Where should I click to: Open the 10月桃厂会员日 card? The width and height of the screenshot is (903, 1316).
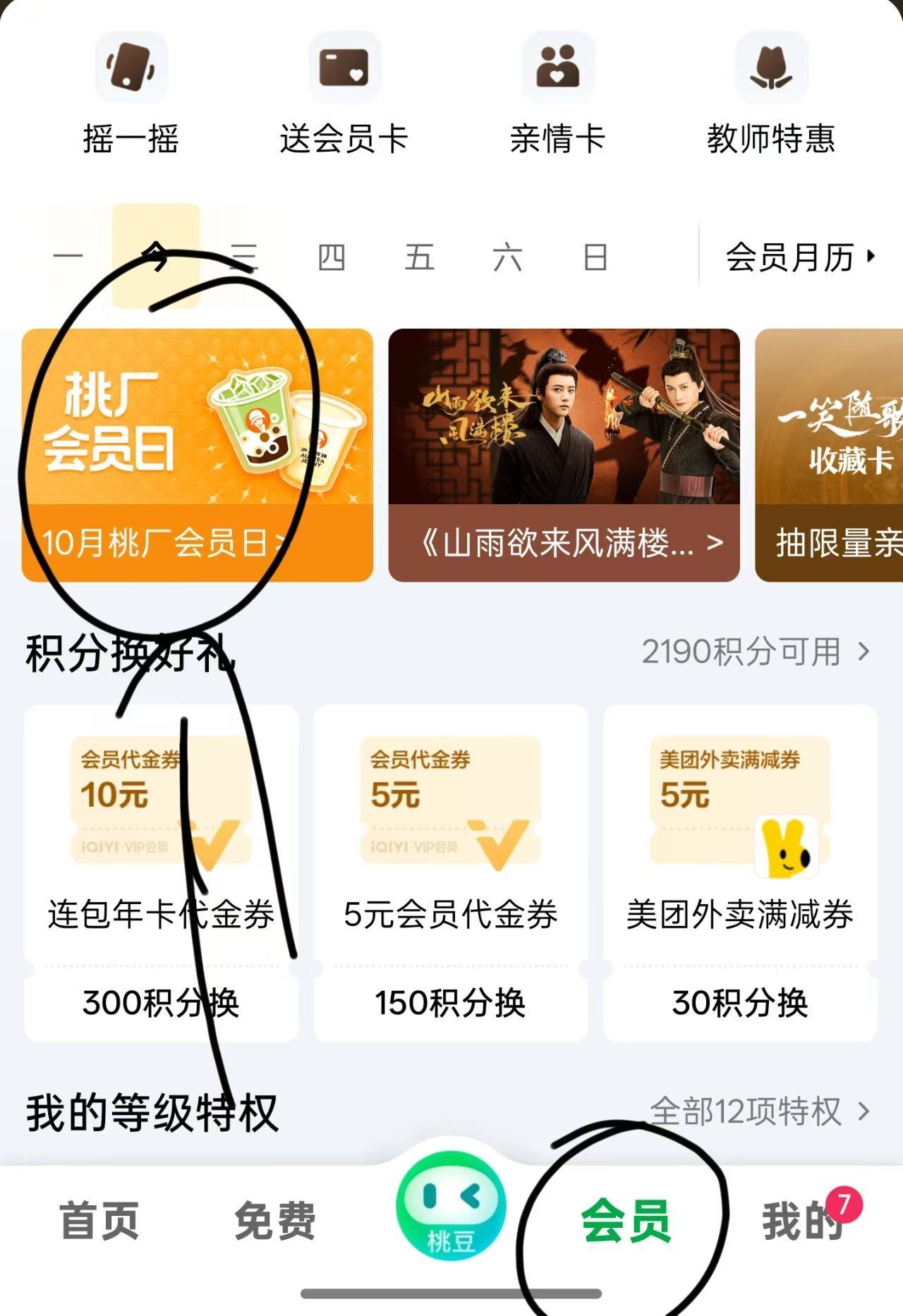pyautogui.click(x=197, y=455)
